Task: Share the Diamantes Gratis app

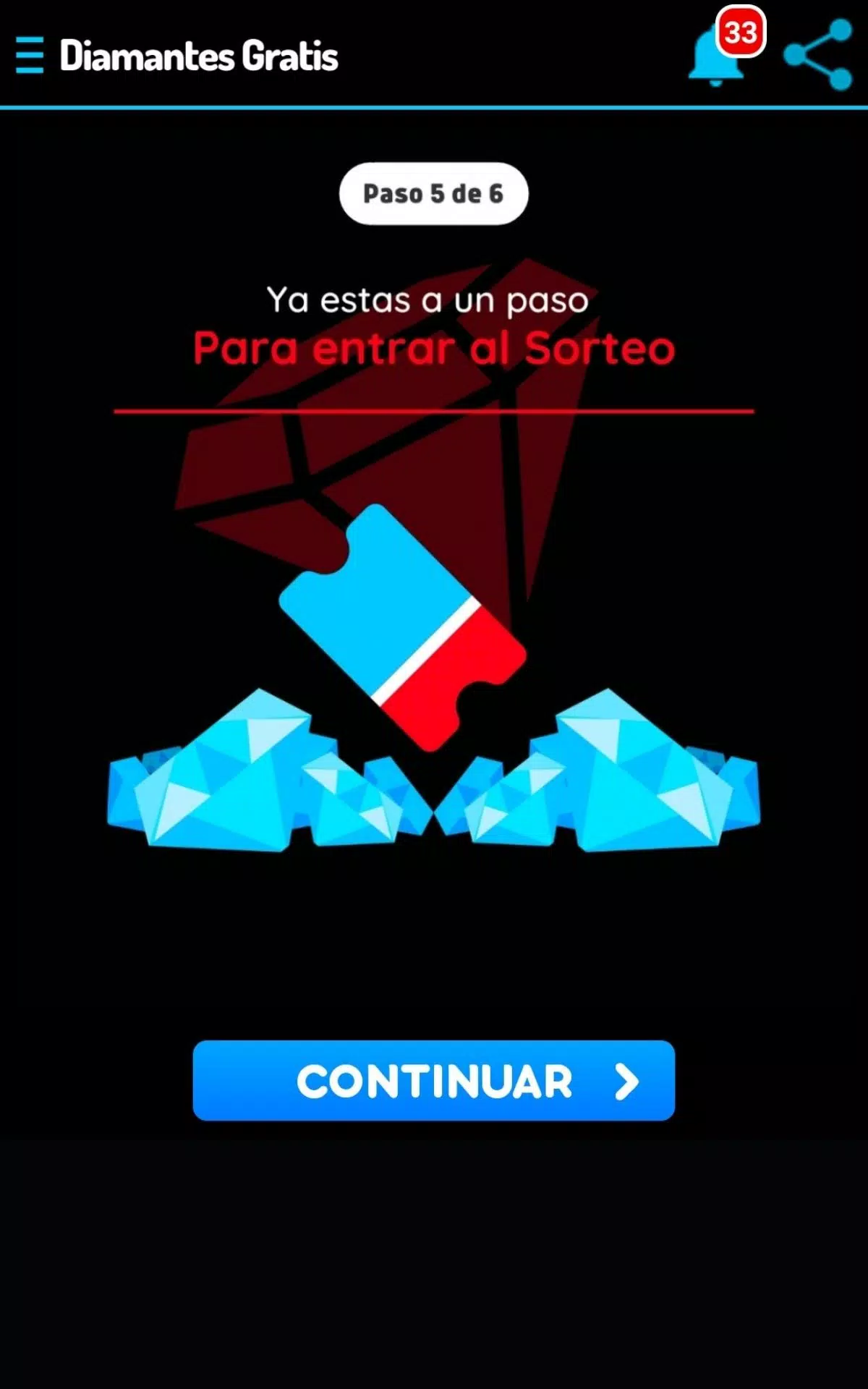Action: 818,55
